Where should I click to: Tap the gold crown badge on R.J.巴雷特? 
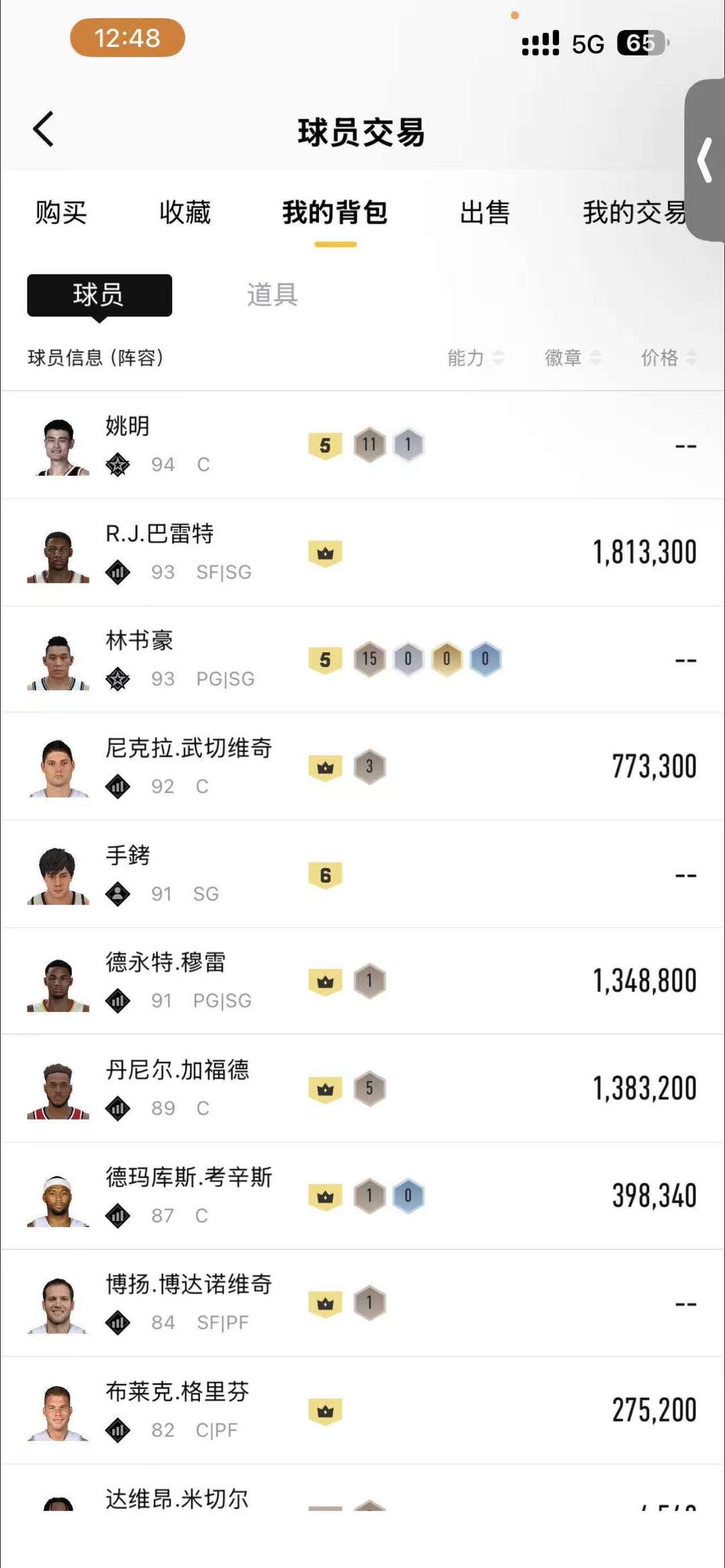click(x=326, y=553)
